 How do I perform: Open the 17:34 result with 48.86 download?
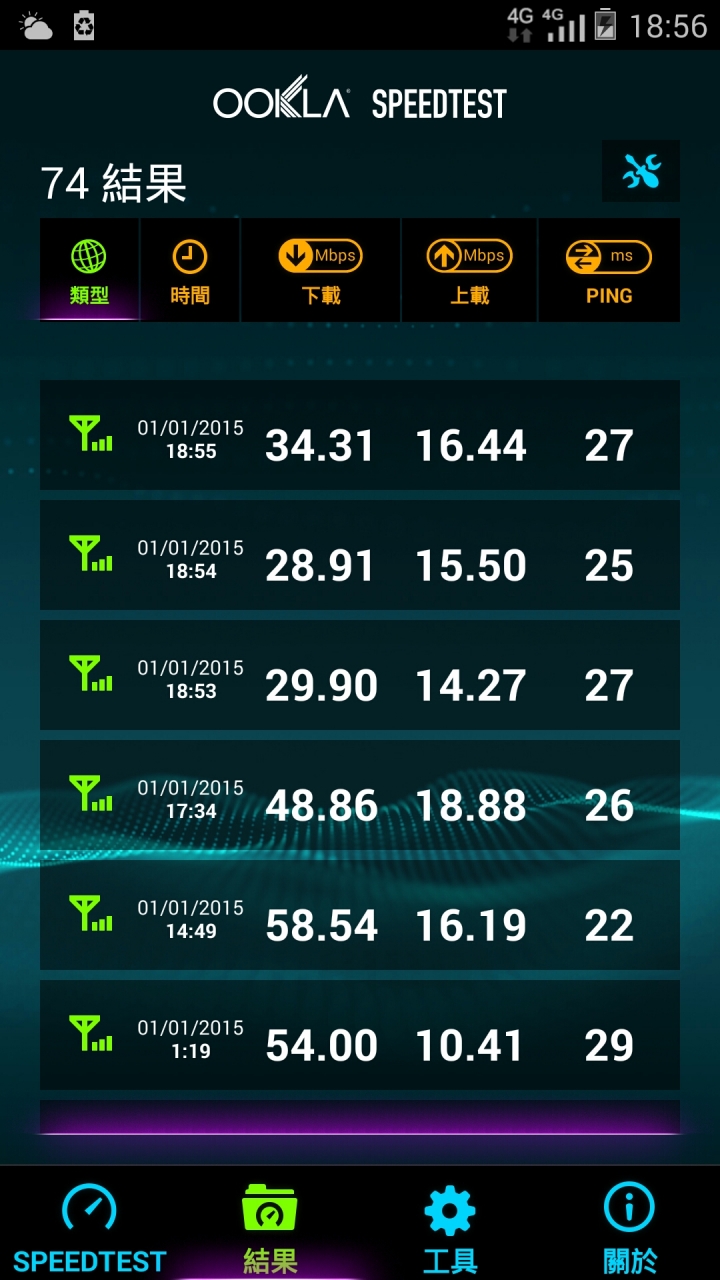coord(360,795)
